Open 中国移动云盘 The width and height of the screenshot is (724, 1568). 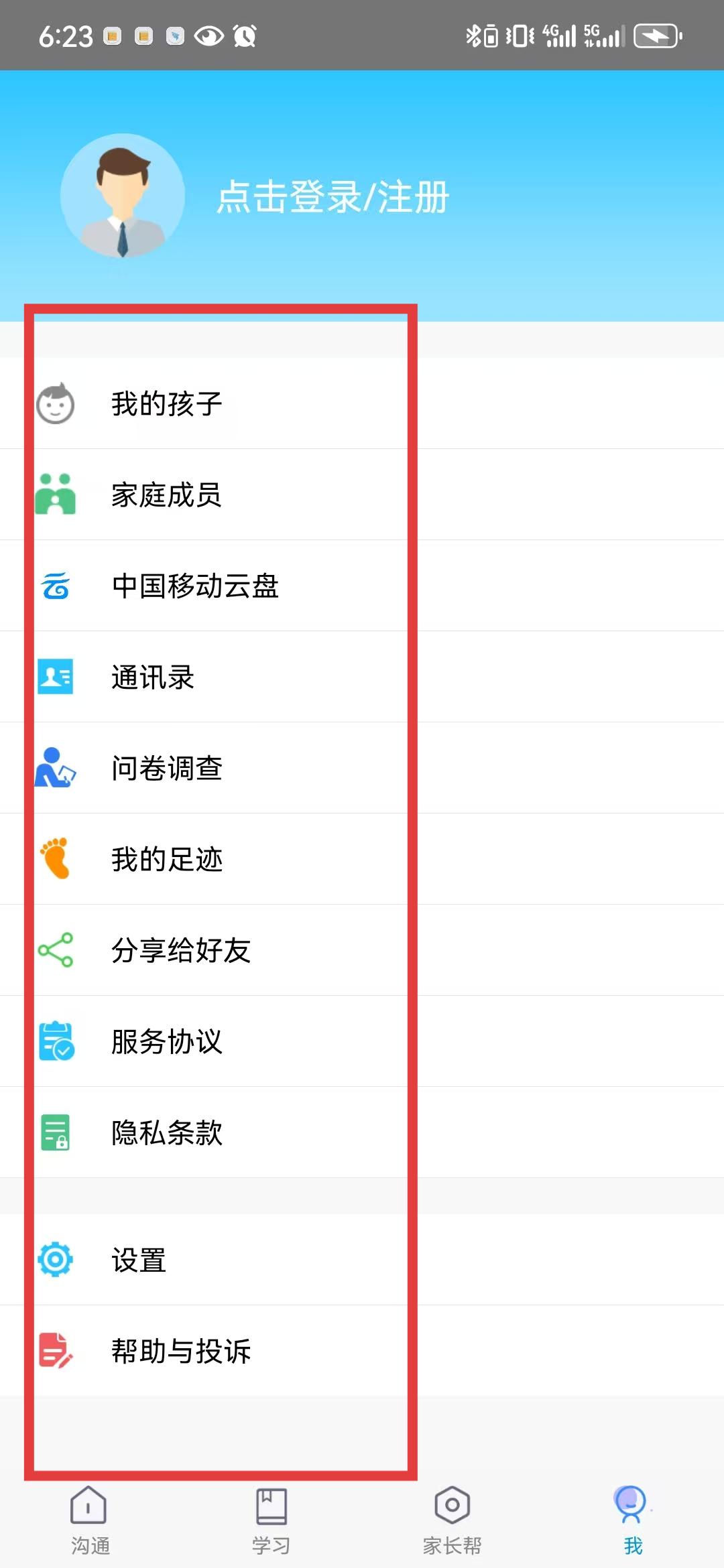pyautogui.click(x=362, y=586)
